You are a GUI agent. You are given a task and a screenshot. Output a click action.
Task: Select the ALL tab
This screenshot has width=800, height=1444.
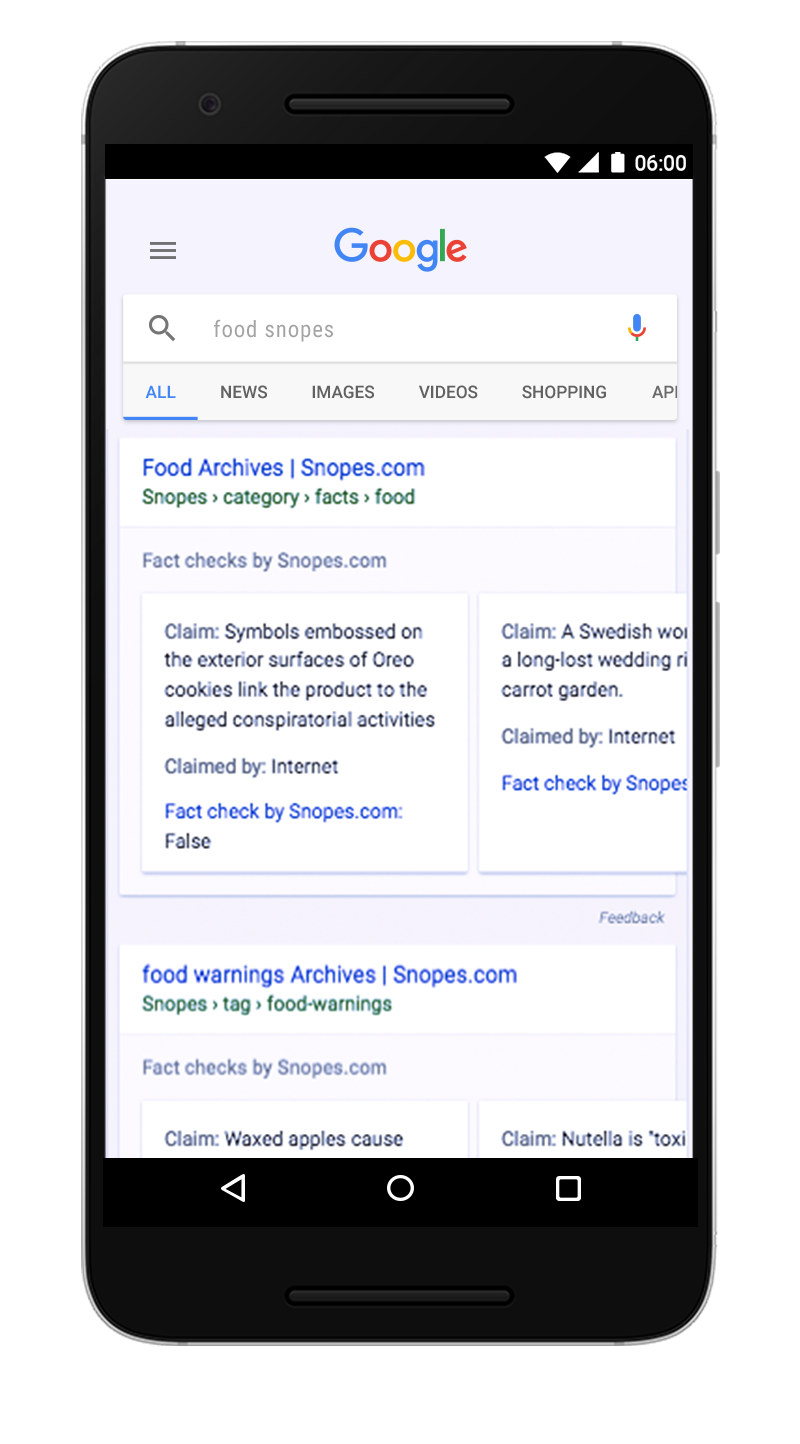[160, 392]
